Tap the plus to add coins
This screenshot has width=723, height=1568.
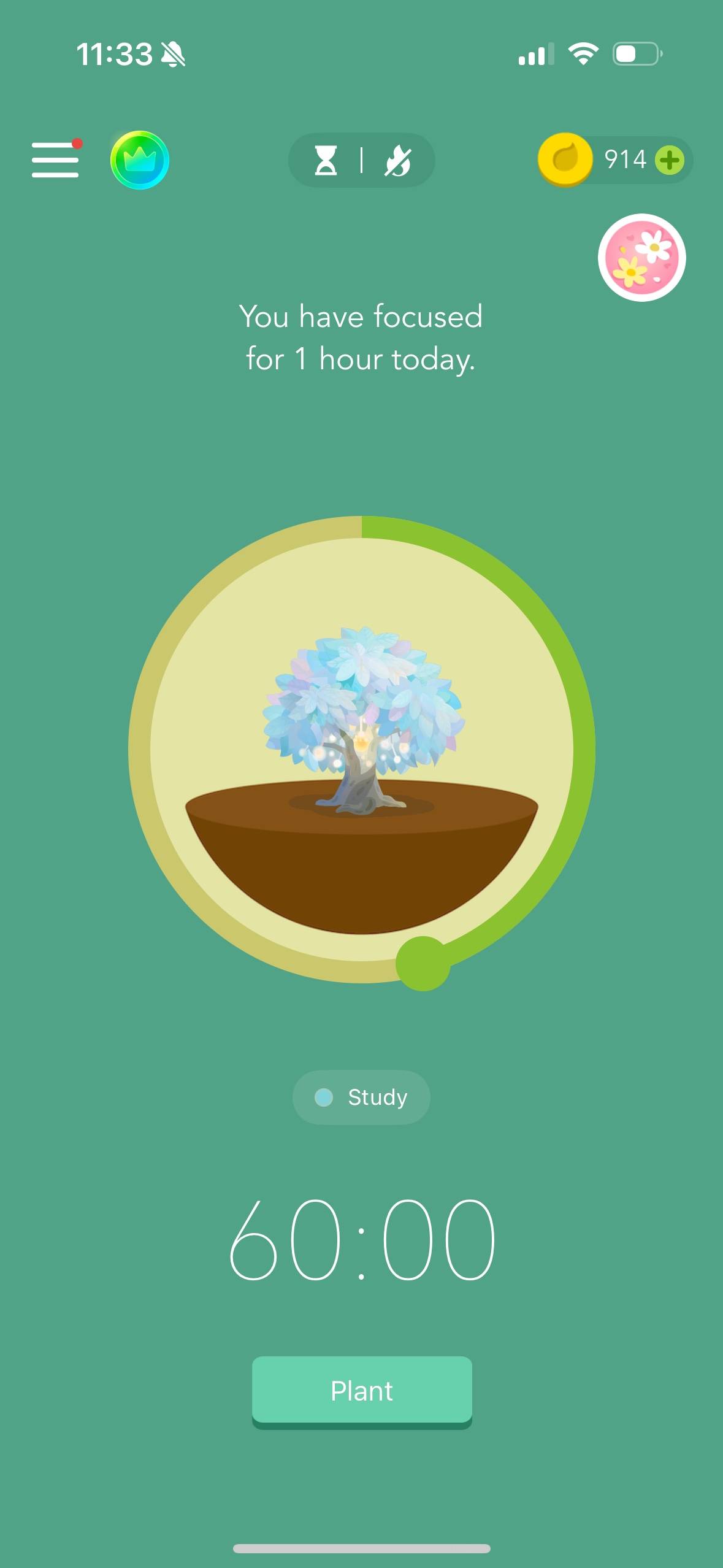(670, 161)
